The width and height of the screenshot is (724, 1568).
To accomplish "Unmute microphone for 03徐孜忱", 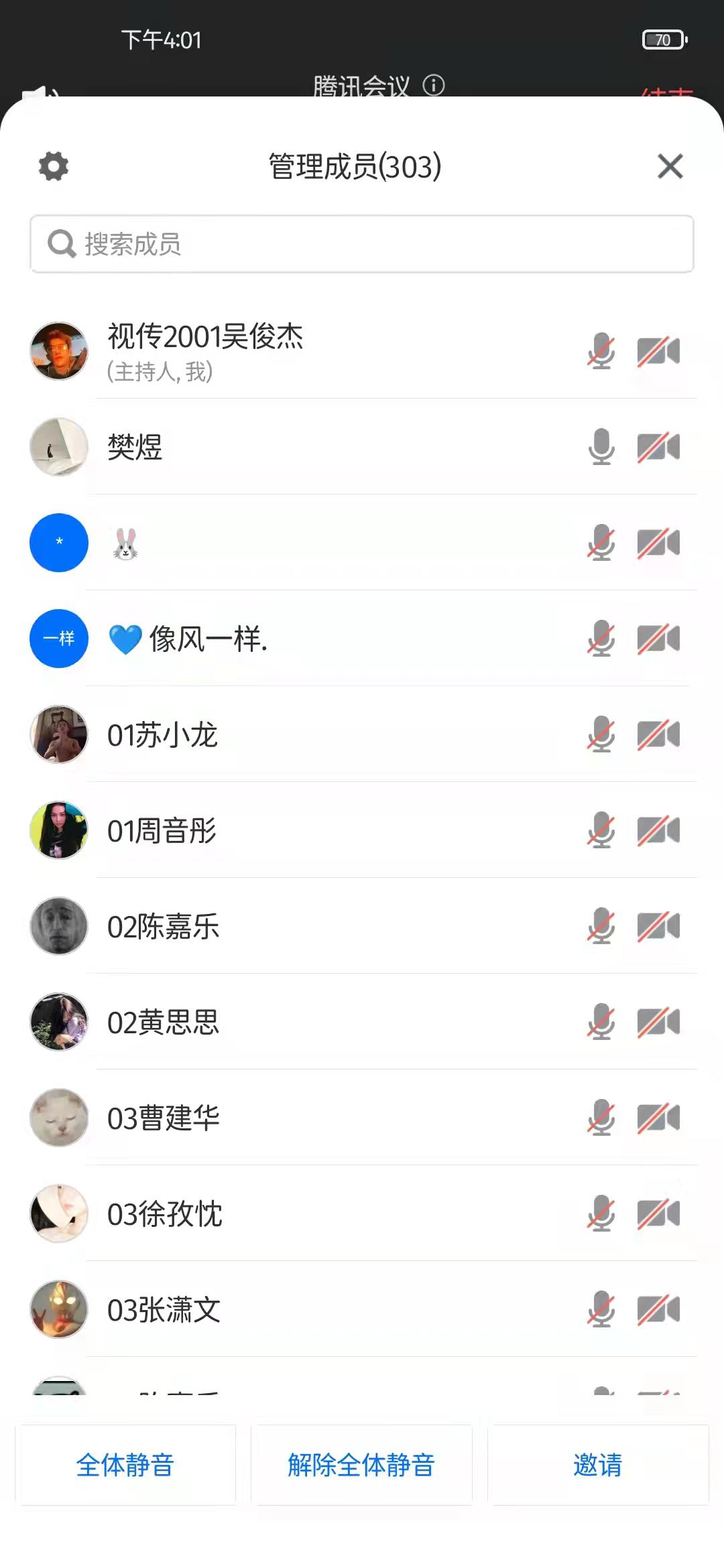I will pyautogui.click(x=601, y=1214).
